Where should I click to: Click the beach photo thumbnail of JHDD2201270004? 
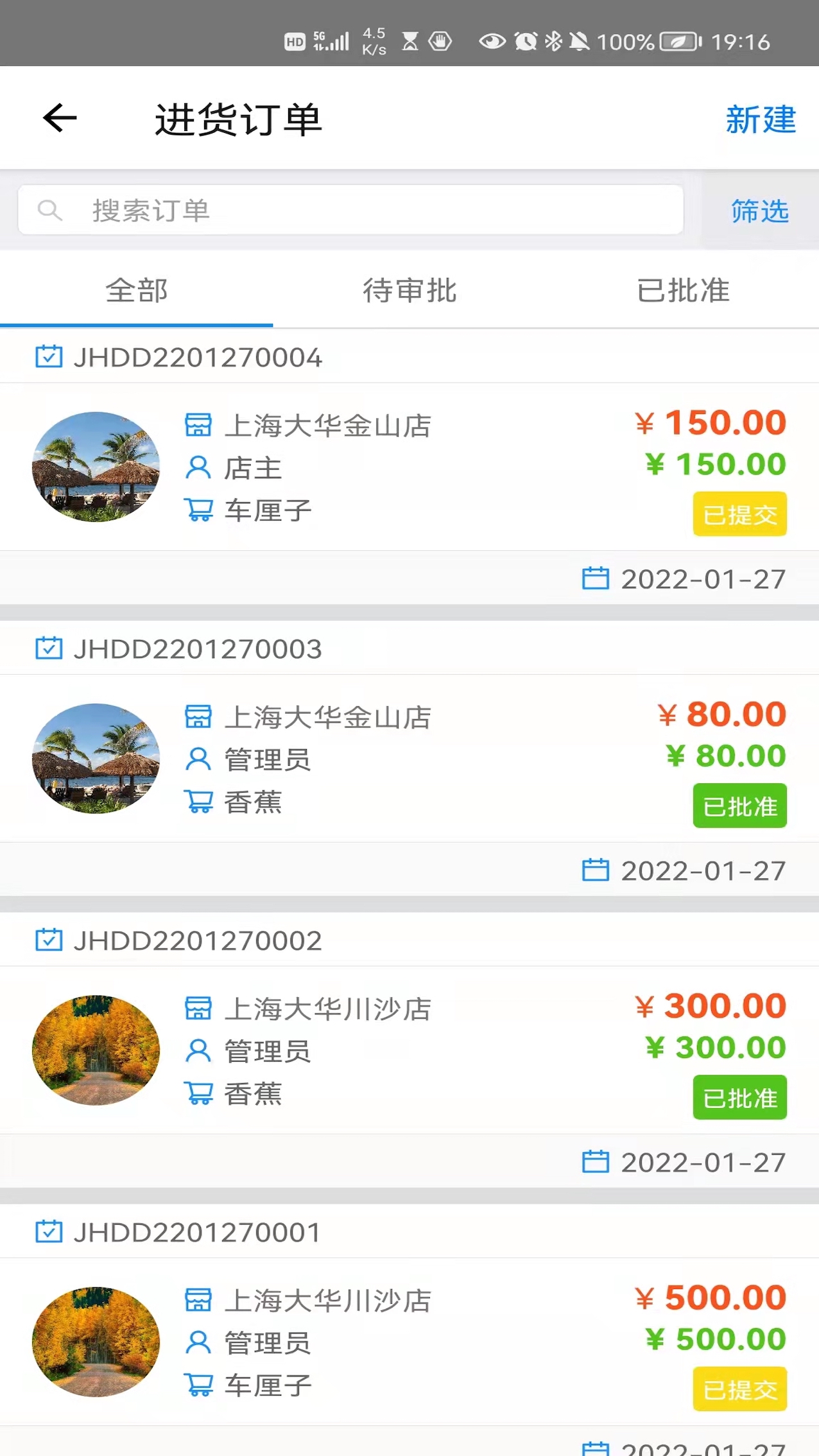(95, 467)
